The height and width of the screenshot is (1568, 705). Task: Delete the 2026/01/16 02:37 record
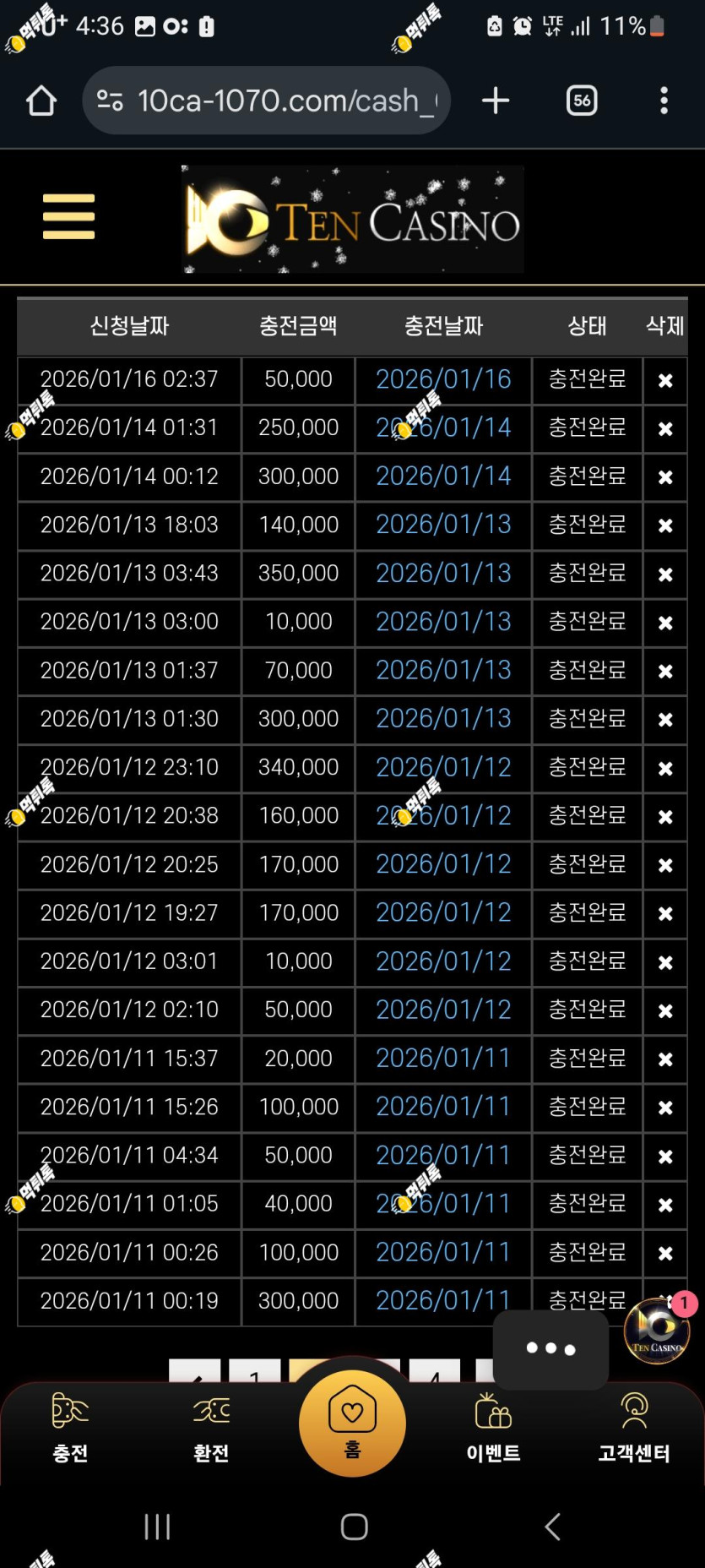pos(665,380)
